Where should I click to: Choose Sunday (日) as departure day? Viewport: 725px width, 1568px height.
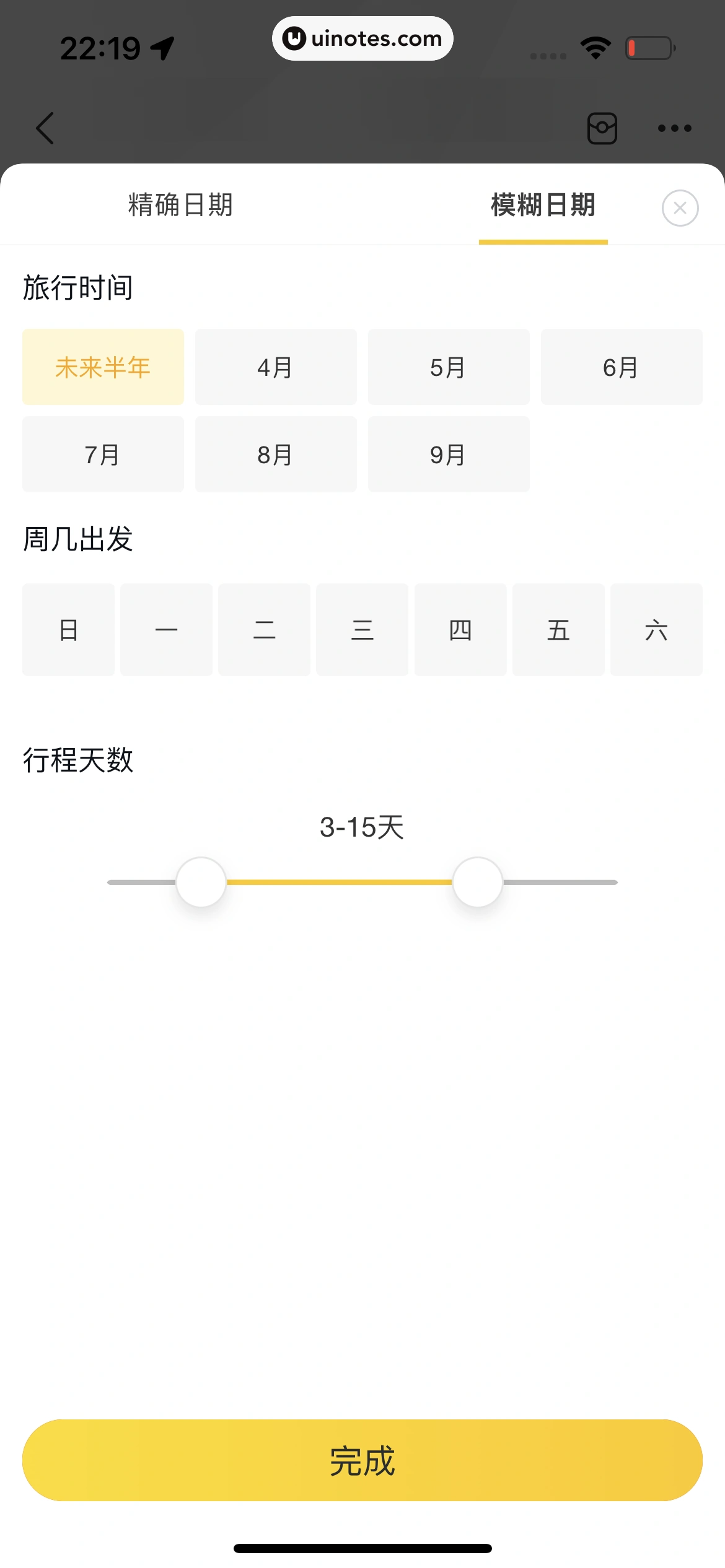click(68, 630)
